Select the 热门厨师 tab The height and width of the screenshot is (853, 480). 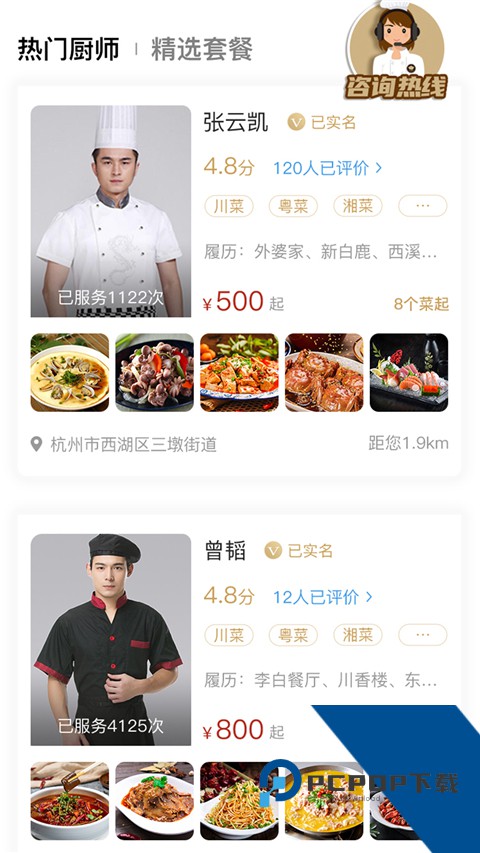(x=69, y=49)
